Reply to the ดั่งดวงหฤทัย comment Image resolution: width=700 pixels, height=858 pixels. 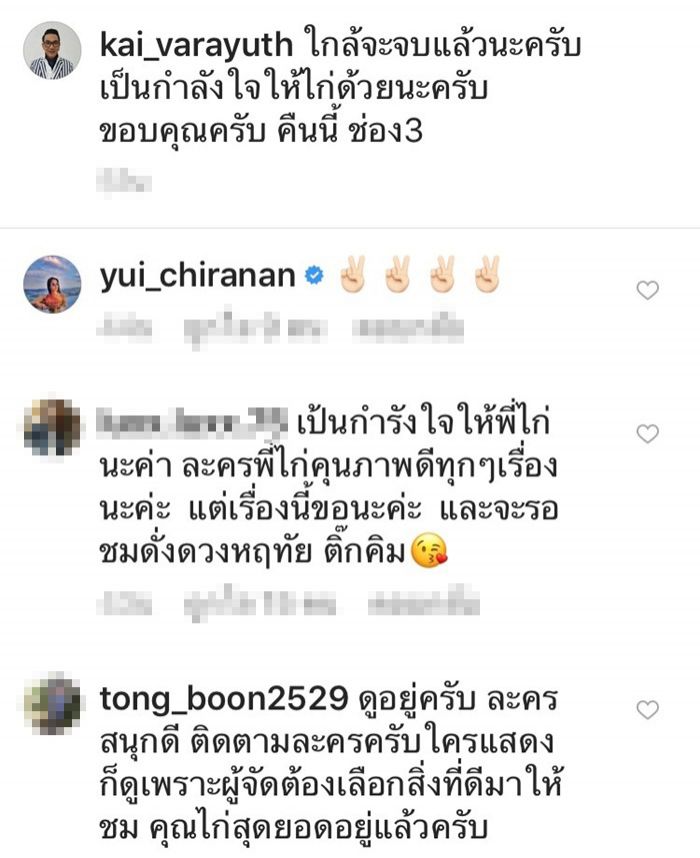click(423, 603)
